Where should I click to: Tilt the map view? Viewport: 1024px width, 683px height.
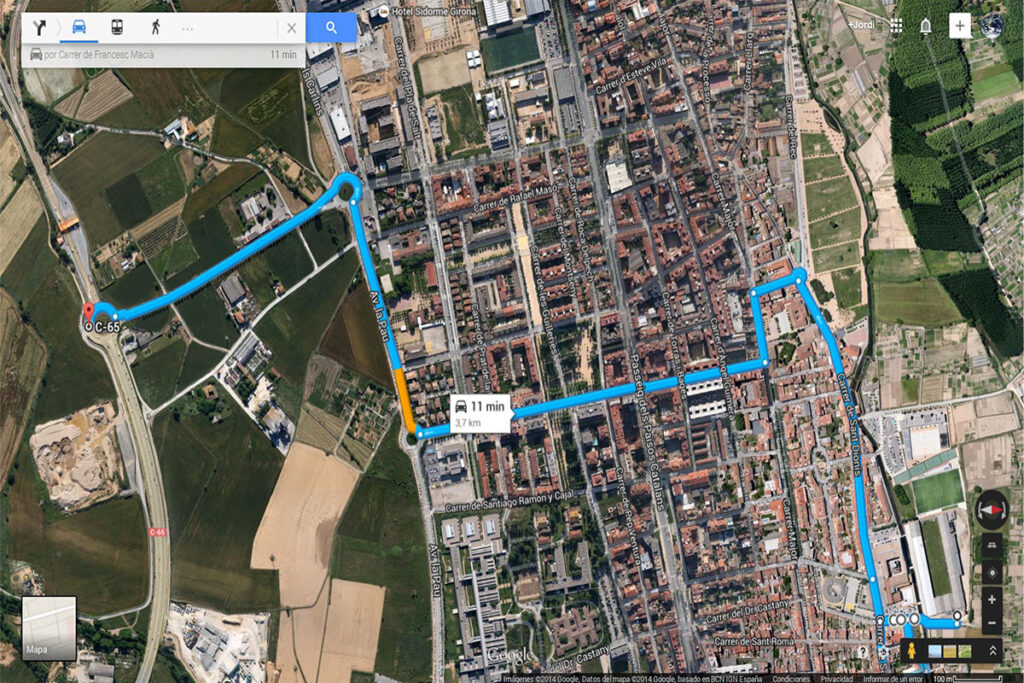coord(992,545)
